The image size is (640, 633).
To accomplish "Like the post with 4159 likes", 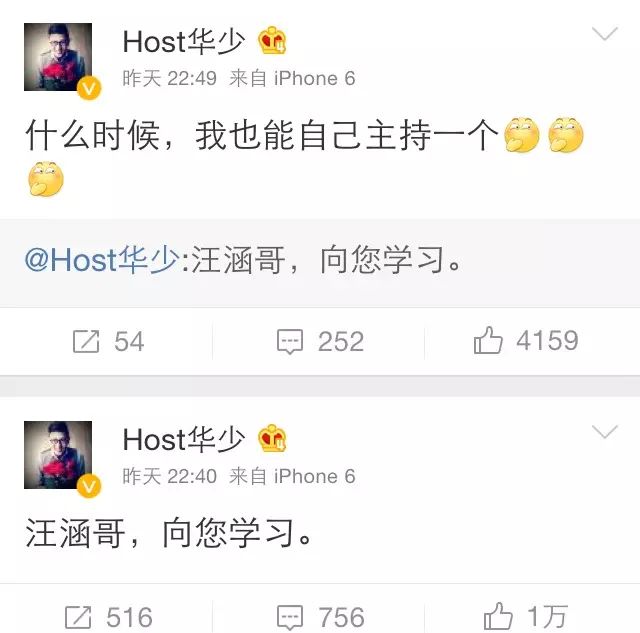I will click(x=526, y=341).
